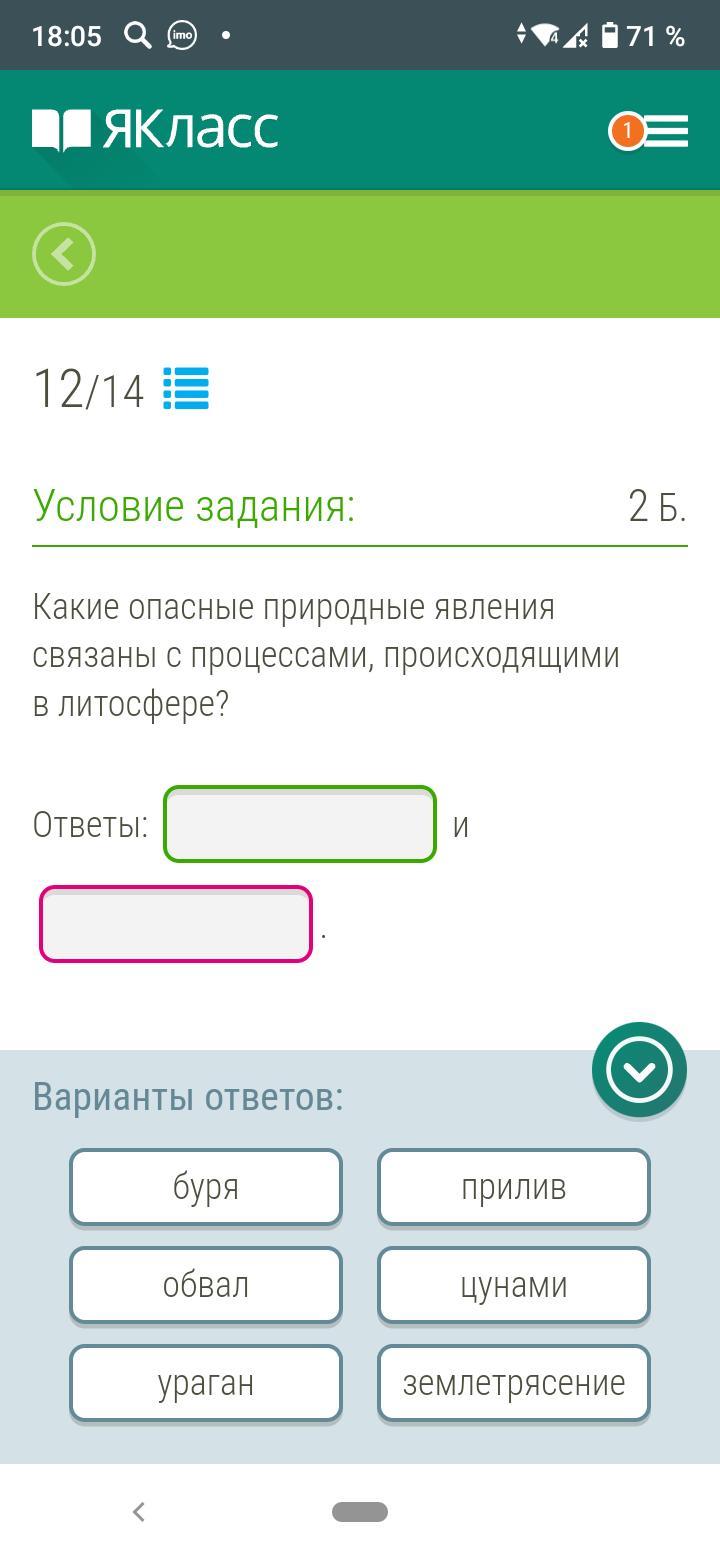
Task: Tap the system back arrow
Action: click(x=139, y=1512)
